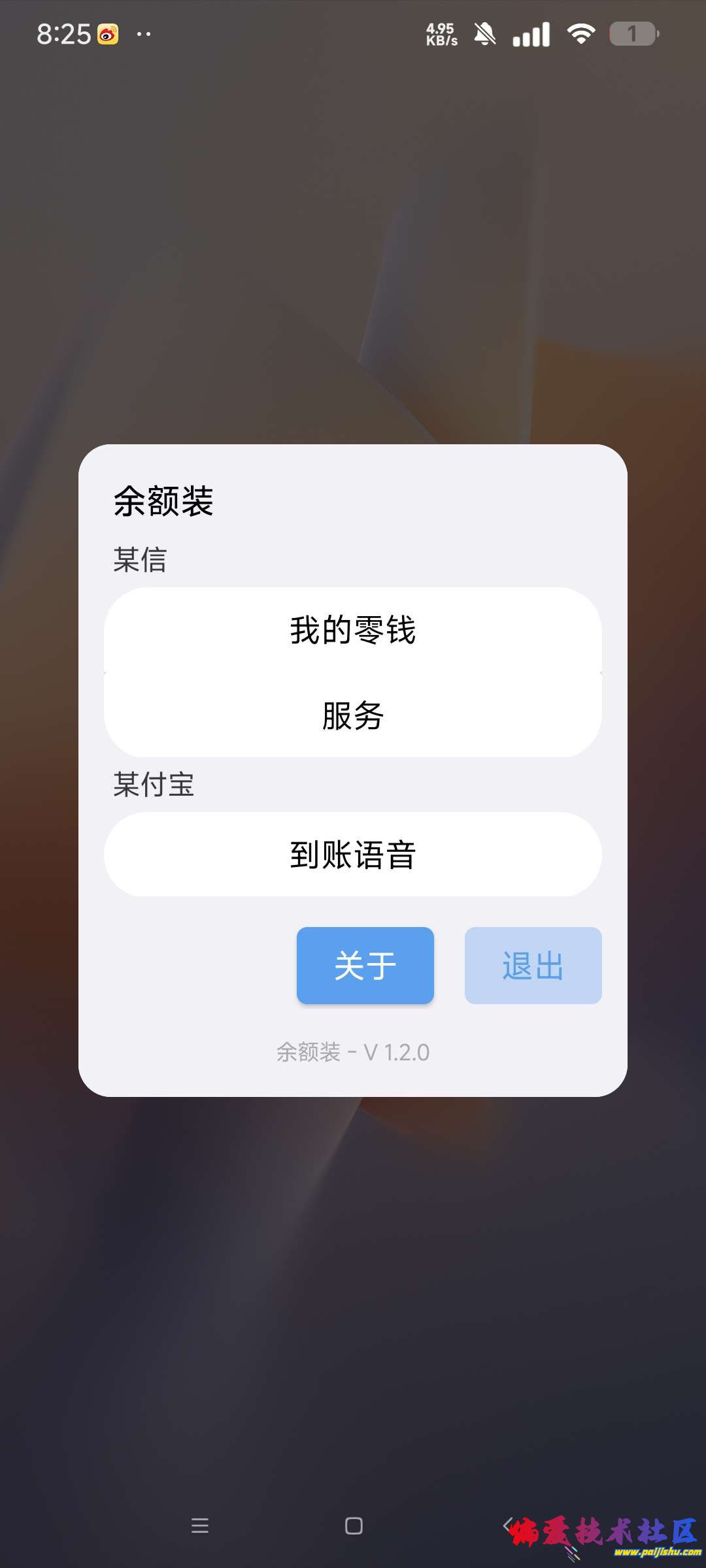Exit via the 退出 button
Viewport: 706px width, 1568px height.
click(x=533, y=966)
